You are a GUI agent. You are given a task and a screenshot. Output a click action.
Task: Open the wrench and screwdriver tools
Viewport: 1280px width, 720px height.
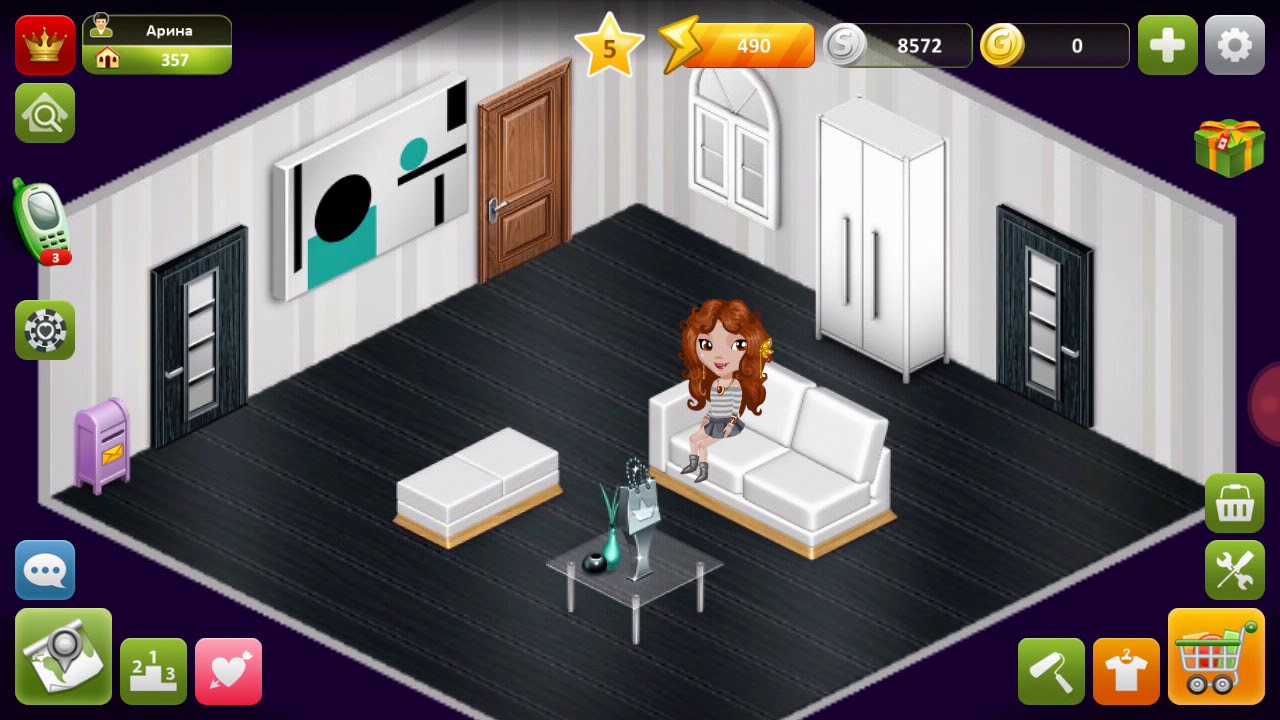[x=1234, y=570]
